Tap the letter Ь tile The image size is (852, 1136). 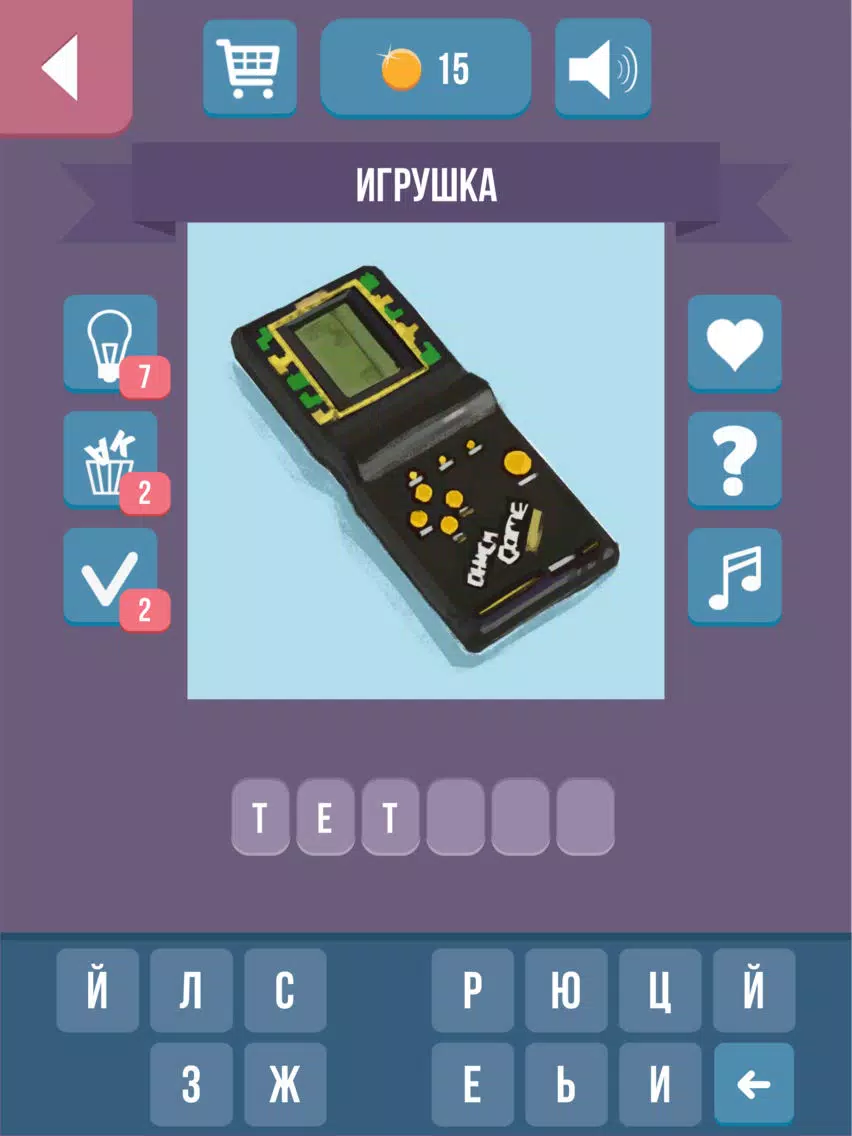[x=566, y=1085]
